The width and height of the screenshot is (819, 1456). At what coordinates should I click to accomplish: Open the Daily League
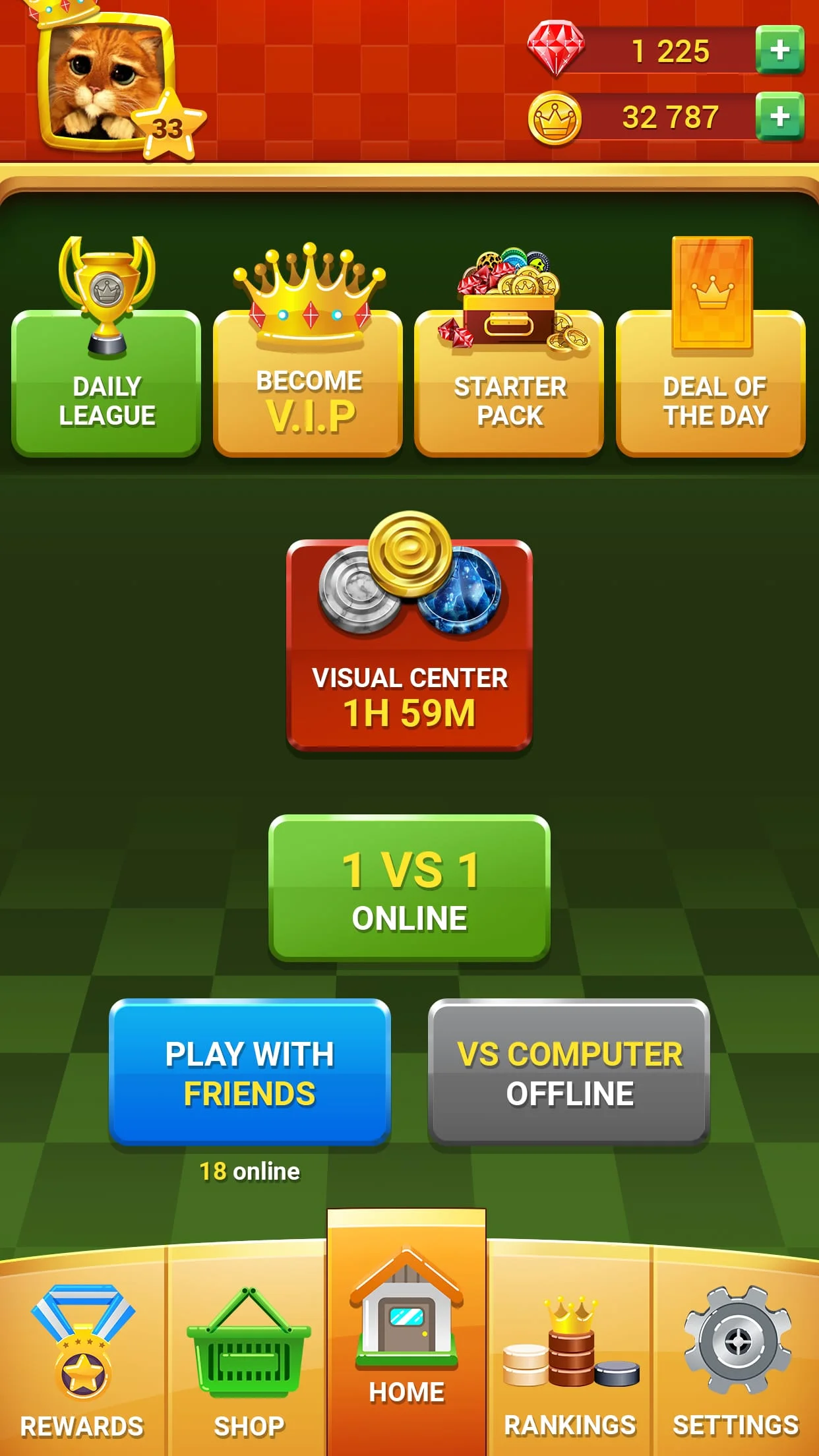pos(106,382)
